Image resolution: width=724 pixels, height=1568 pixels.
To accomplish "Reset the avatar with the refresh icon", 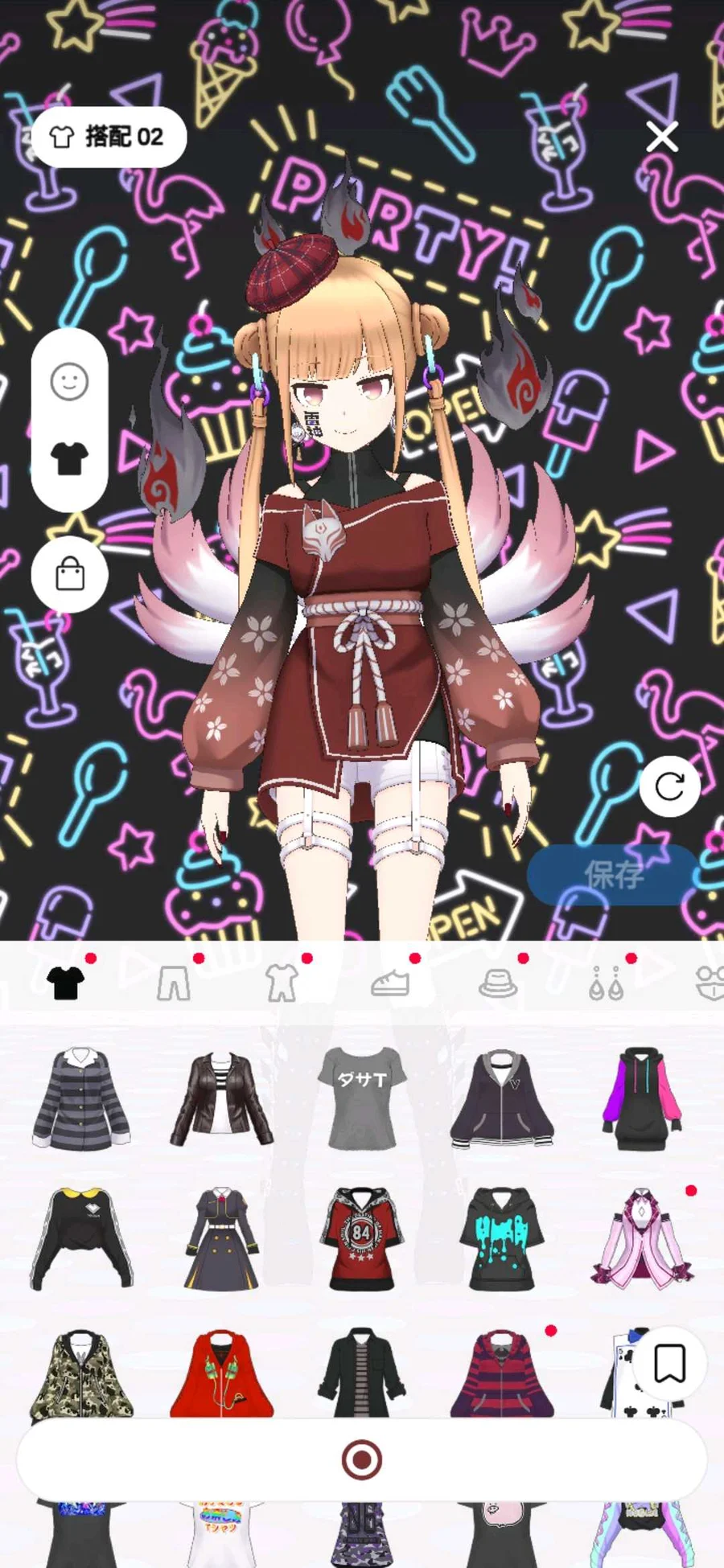I will click(x=669, y=786).
